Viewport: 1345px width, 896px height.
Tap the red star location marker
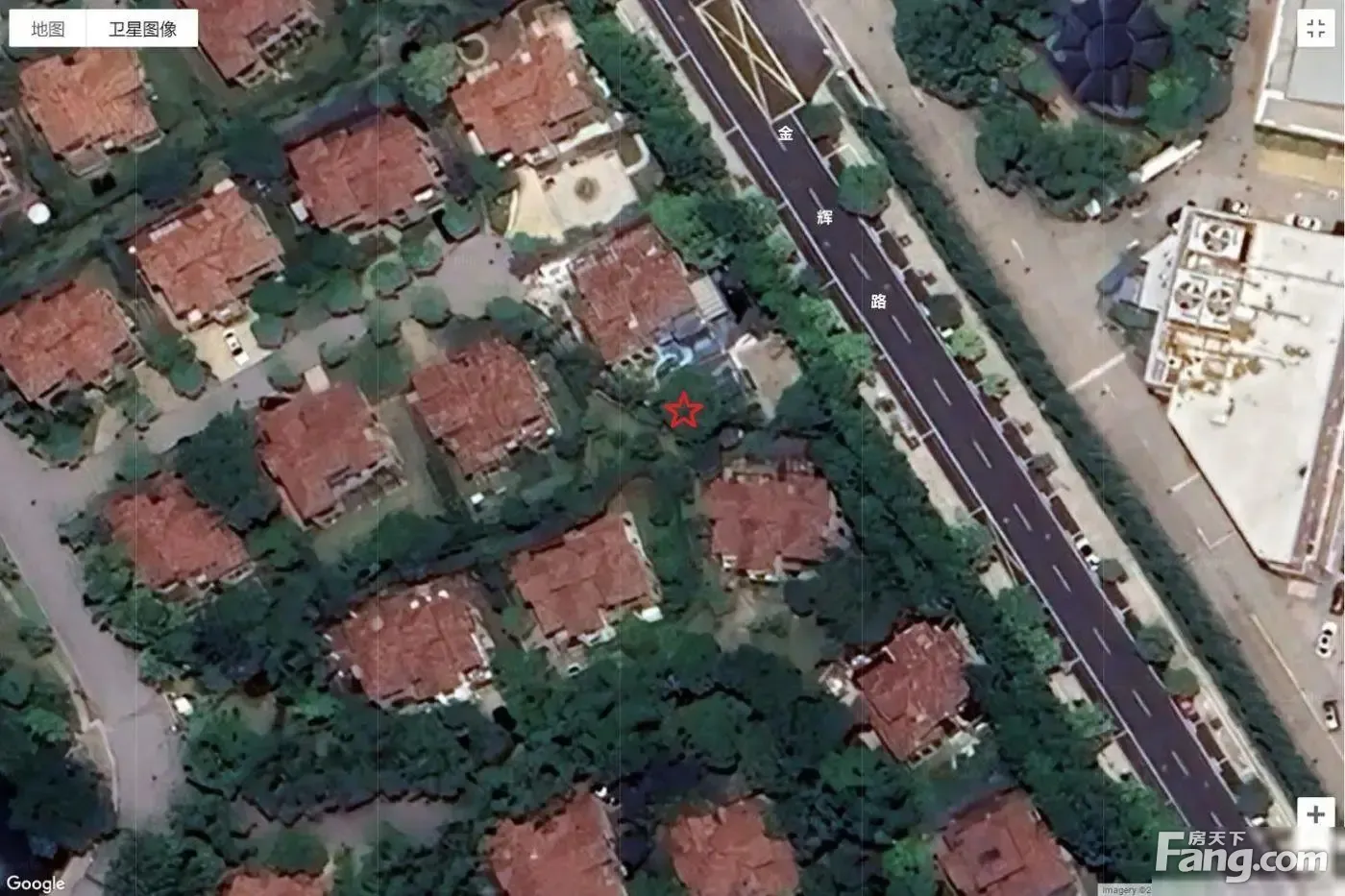point(683,410)
